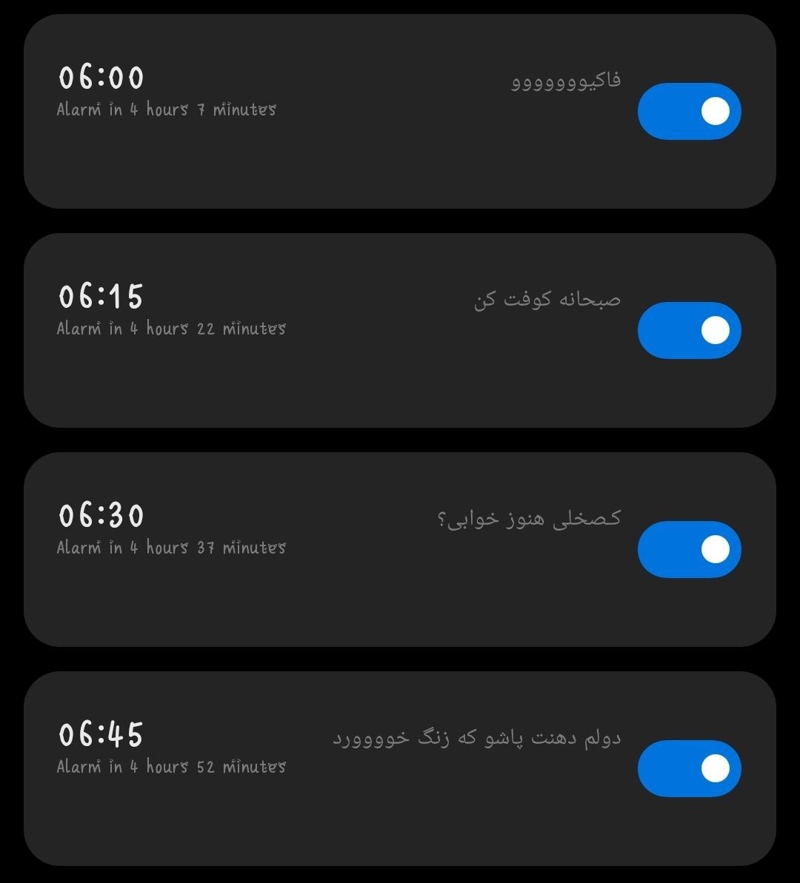This screenshot has height=883, width=800.
Task: Toggle the 06:45 alarm off
Action: 689,768
